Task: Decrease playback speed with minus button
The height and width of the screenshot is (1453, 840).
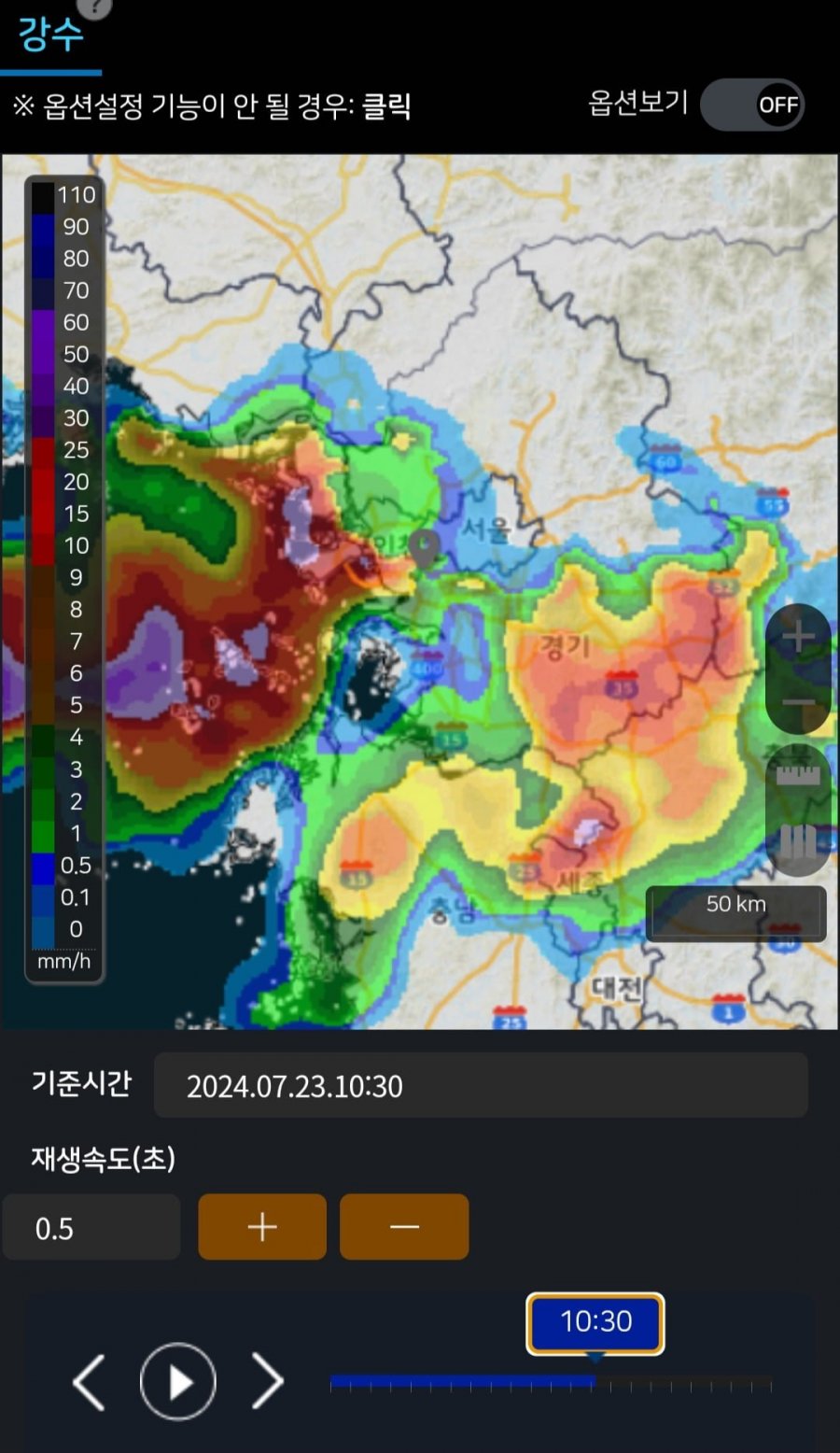Action: pos(404,1227)
